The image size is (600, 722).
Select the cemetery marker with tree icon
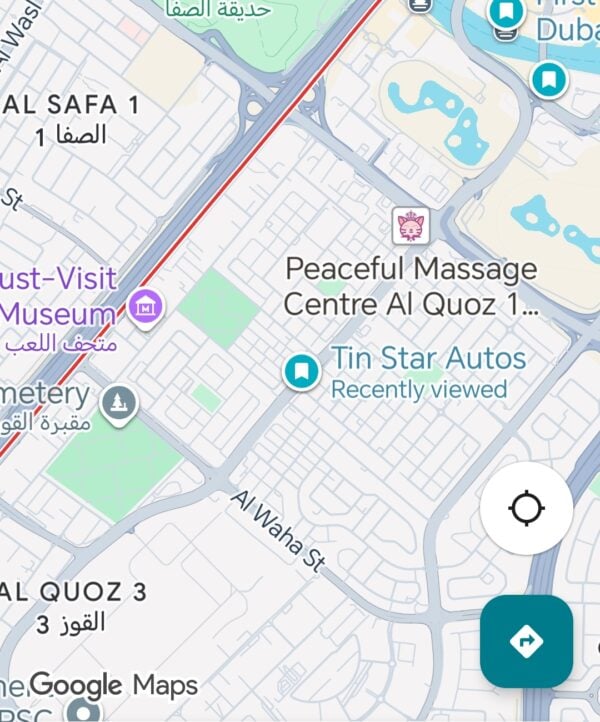pyautogui.click(x=119, y=404)
